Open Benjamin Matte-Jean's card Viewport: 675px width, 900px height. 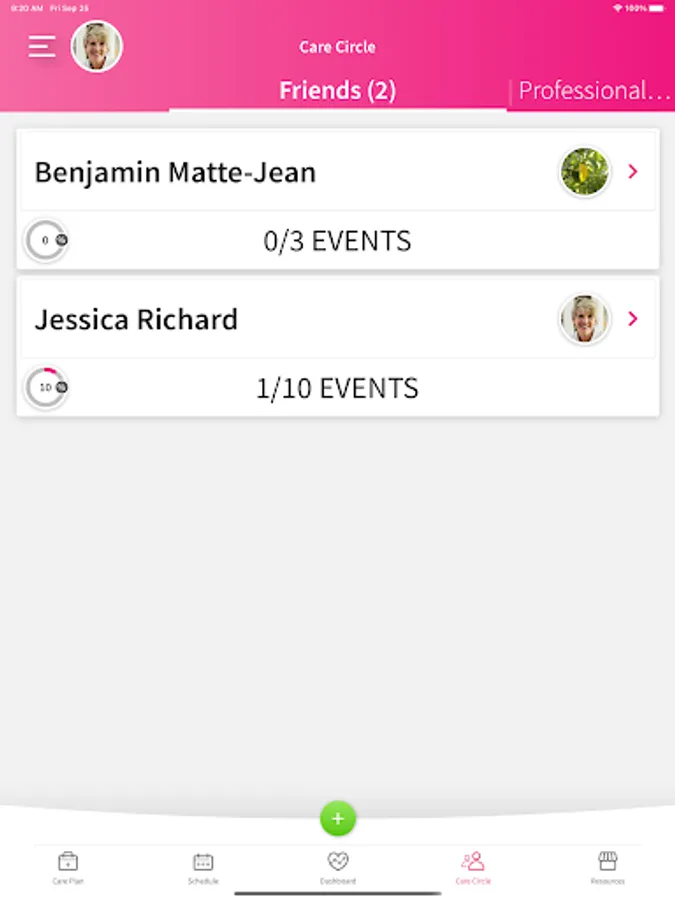[337, 172]
